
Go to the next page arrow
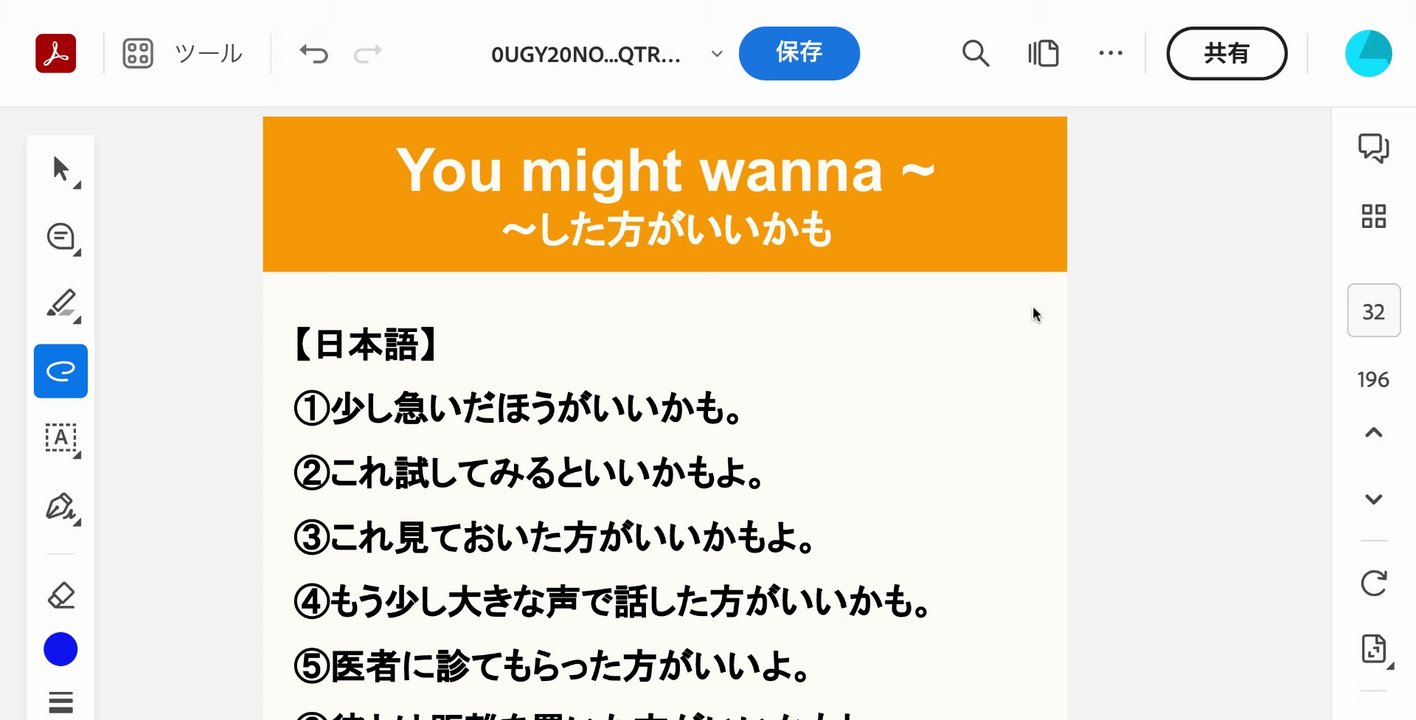coord(1373,499)
